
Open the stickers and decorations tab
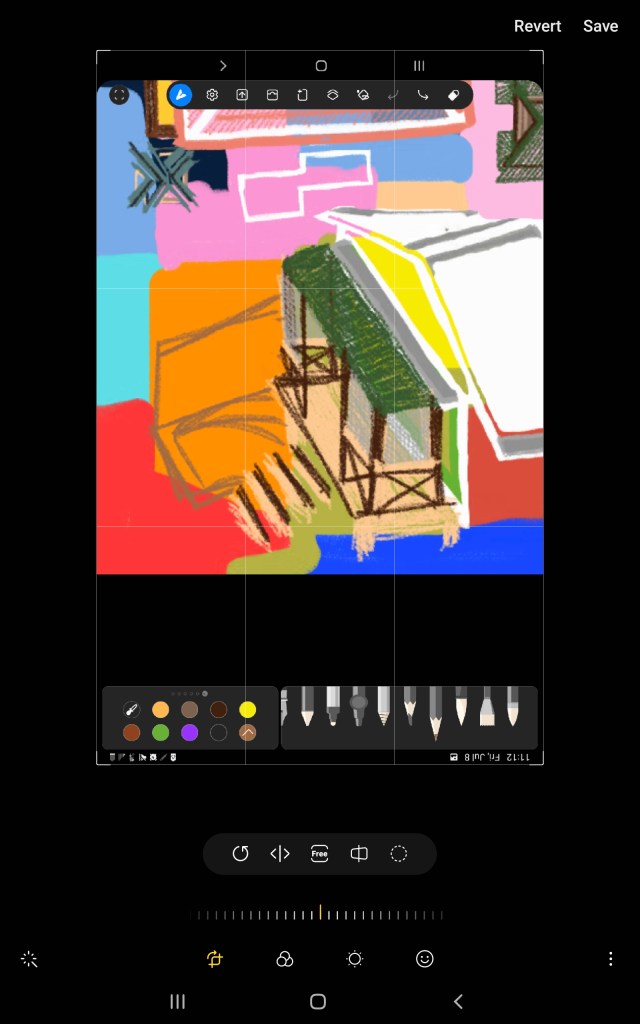click(424, 959)
